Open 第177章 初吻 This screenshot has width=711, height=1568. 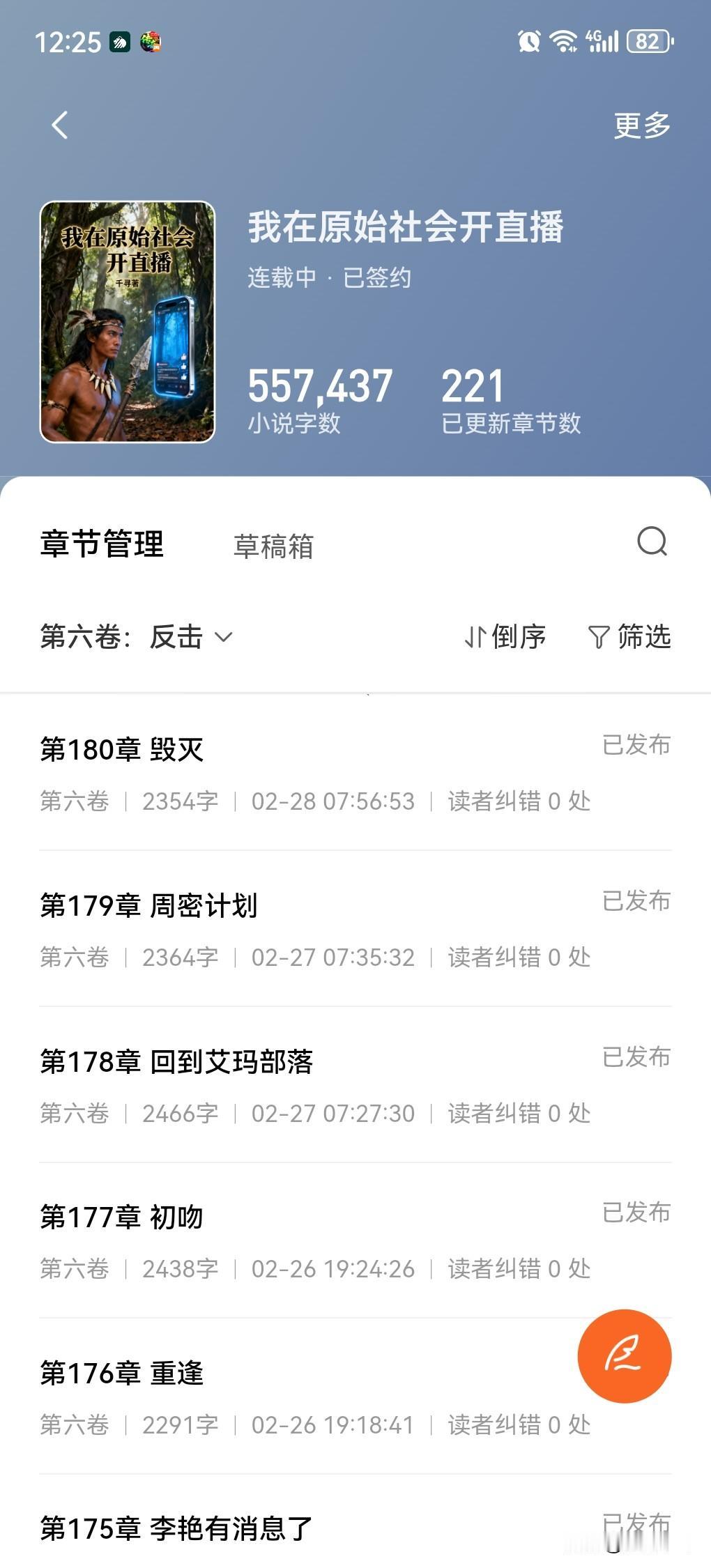coord(355,1240)
